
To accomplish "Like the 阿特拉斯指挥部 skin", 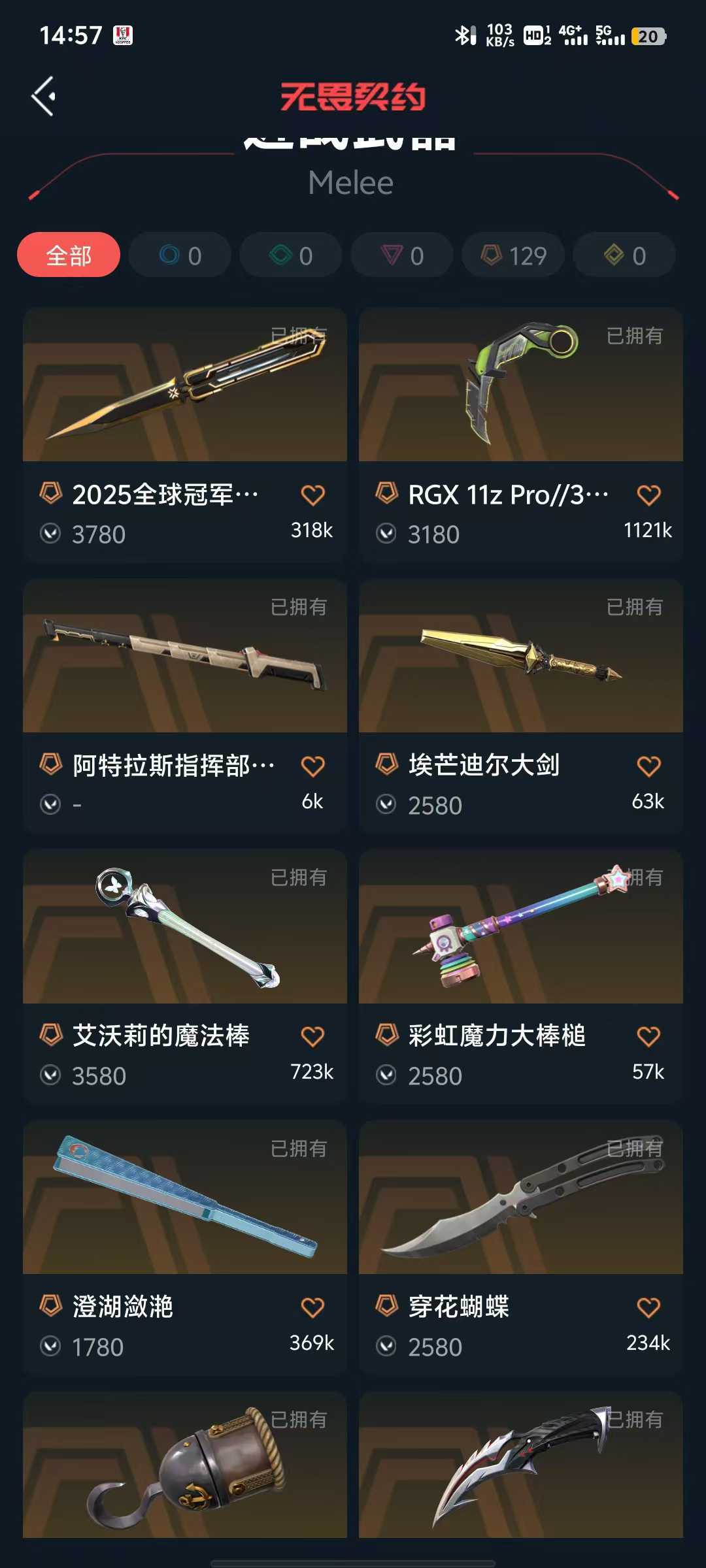I will [x=312, y=766].
